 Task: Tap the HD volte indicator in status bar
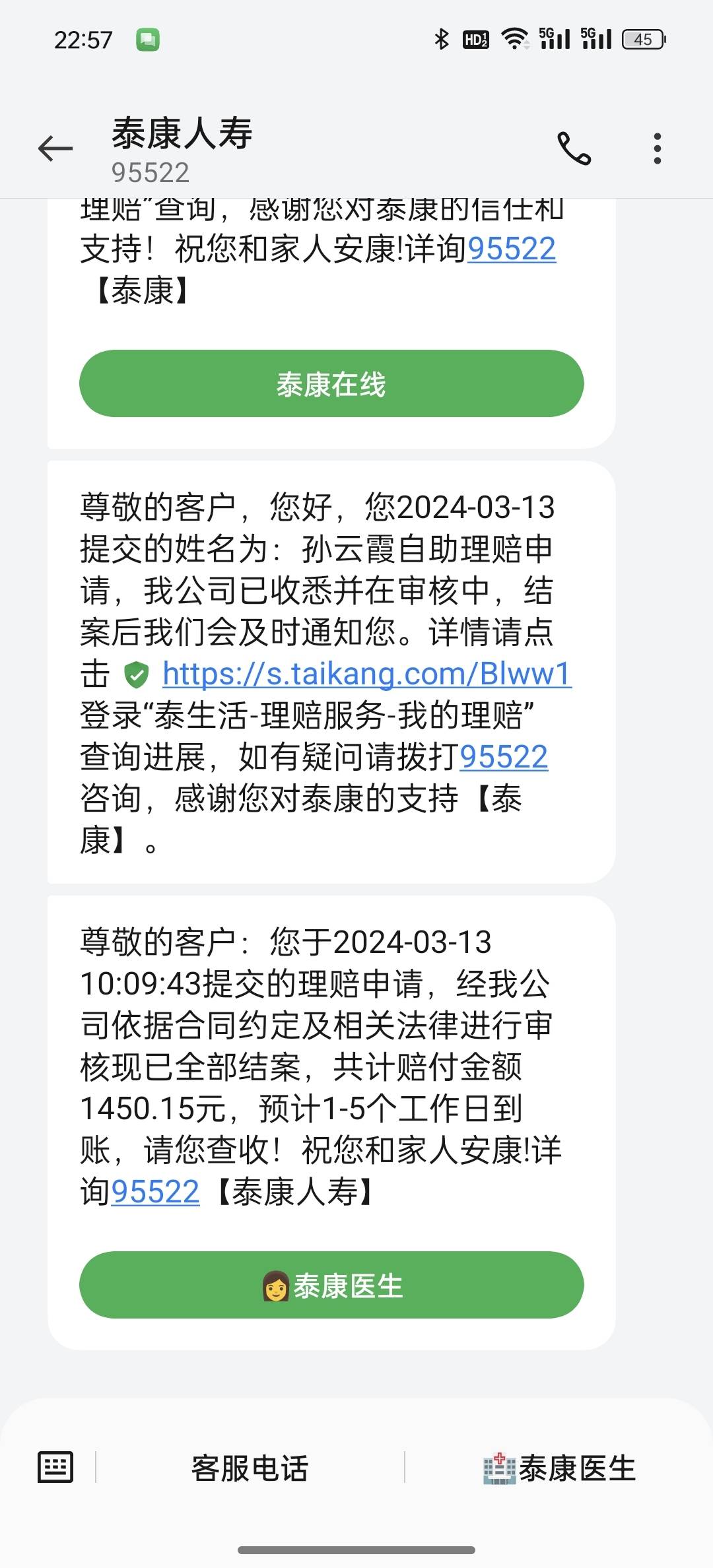475,40
